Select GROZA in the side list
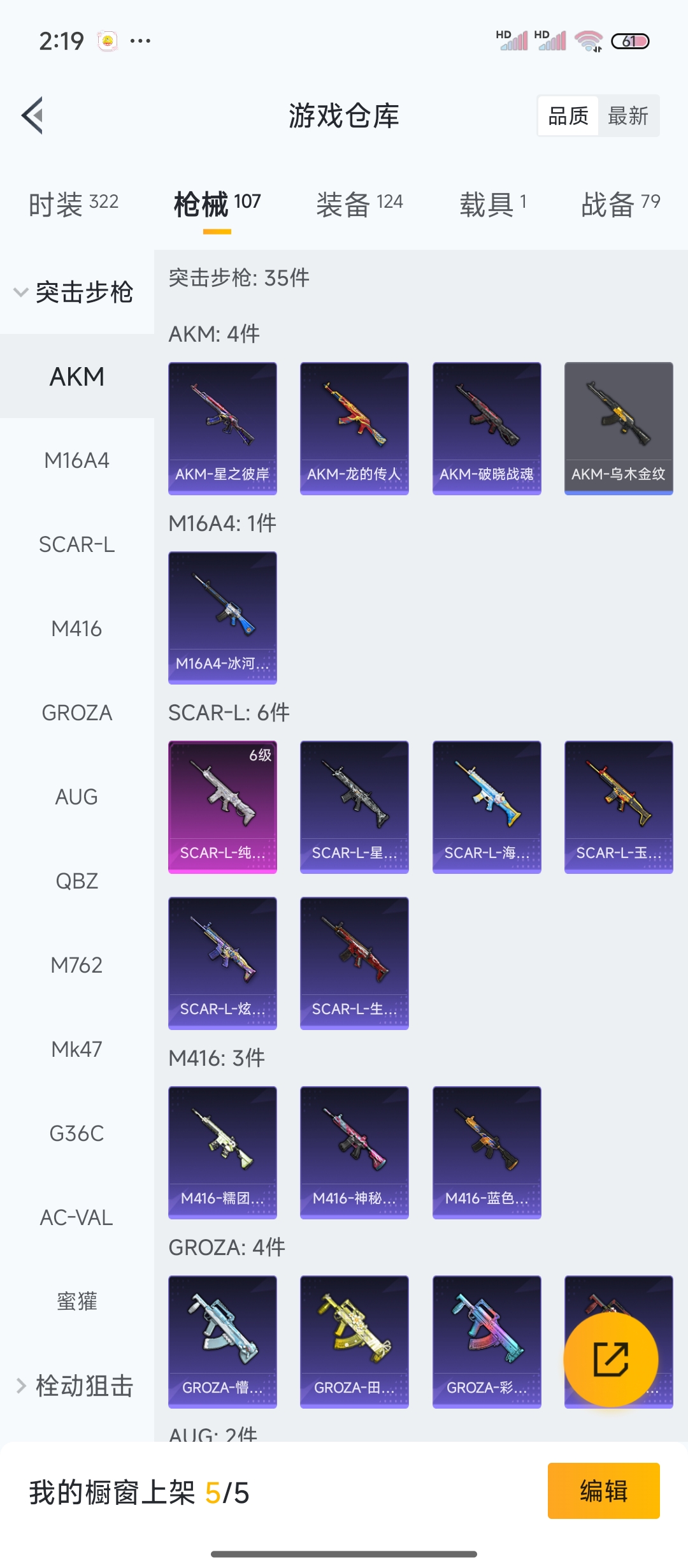The height and width of the screenshot is (1568, 688). point(76,713)
